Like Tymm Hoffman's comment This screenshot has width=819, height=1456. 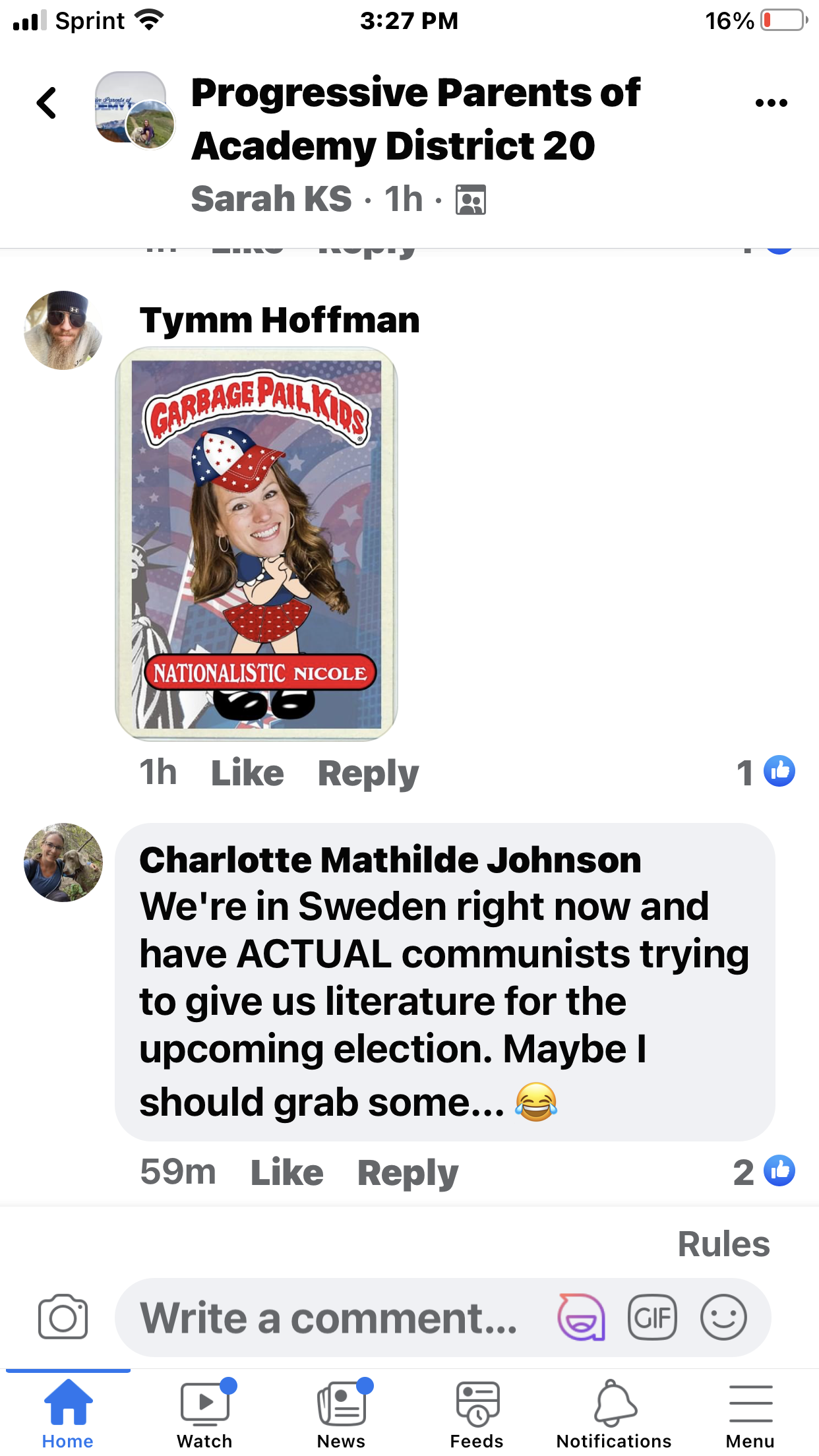click(247, 773)
